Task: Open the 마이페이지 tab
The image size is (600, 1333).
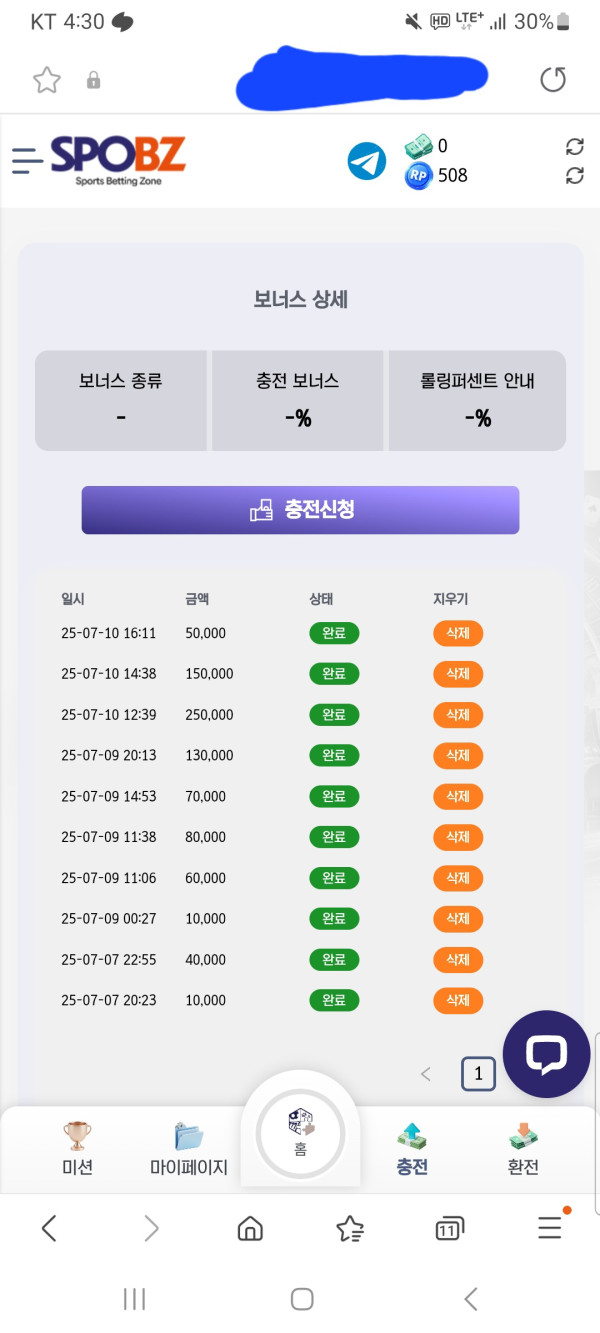Action: 189,1148
